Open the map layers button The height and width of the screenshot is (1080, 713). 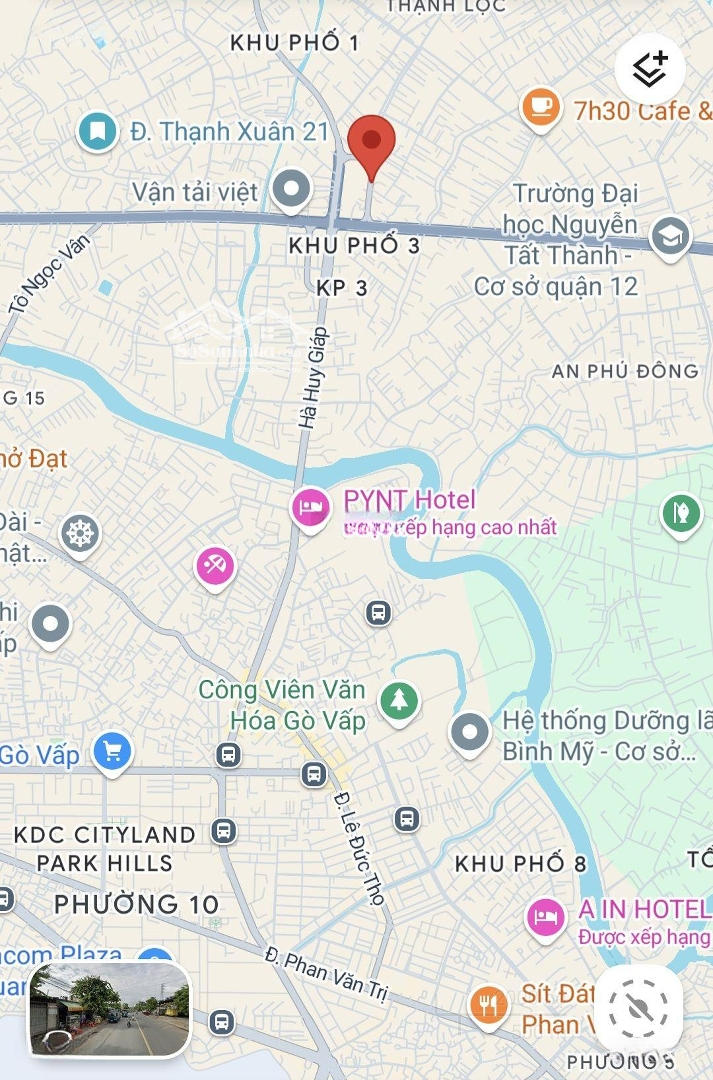(x=650, y=69)
